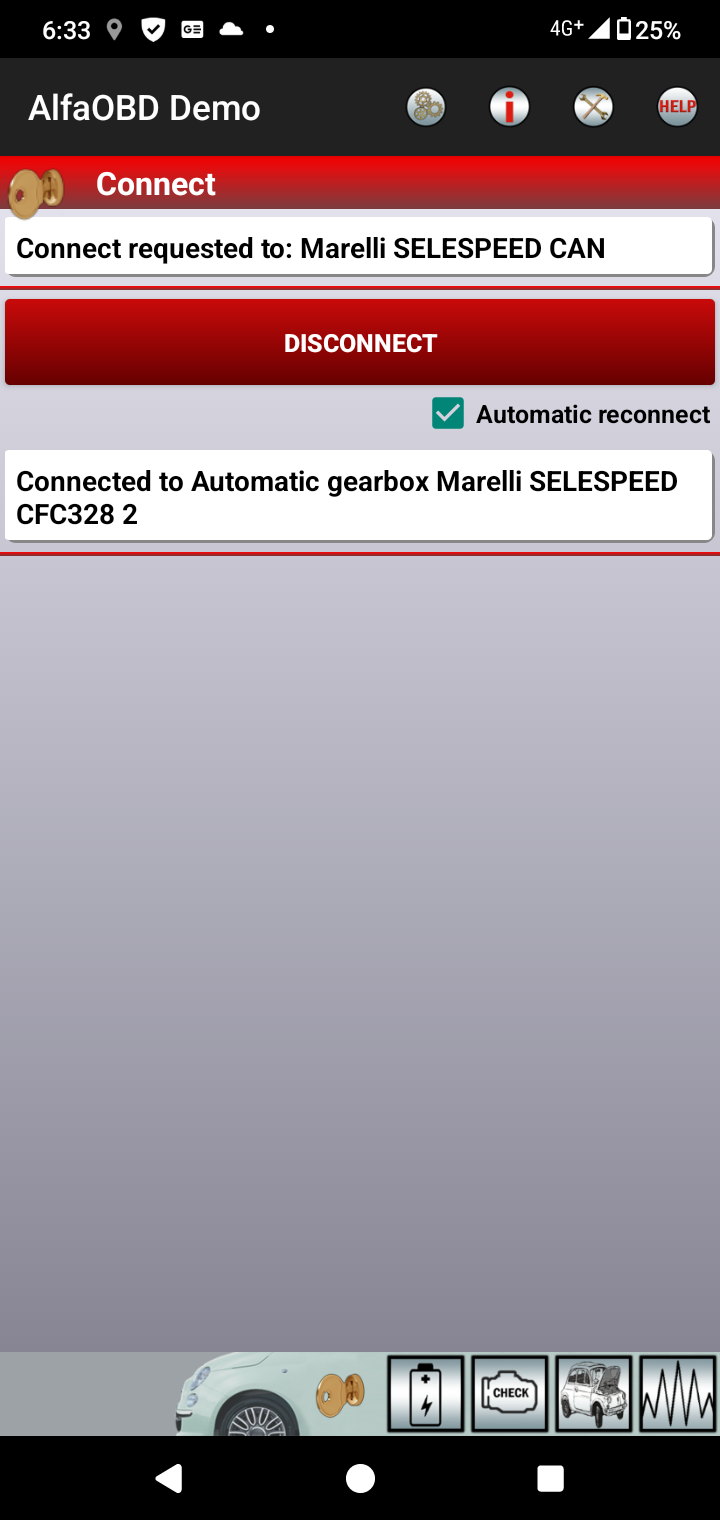The image size is (720, 1520).
Task: Open the HELP button
Action: click(677, 107)
